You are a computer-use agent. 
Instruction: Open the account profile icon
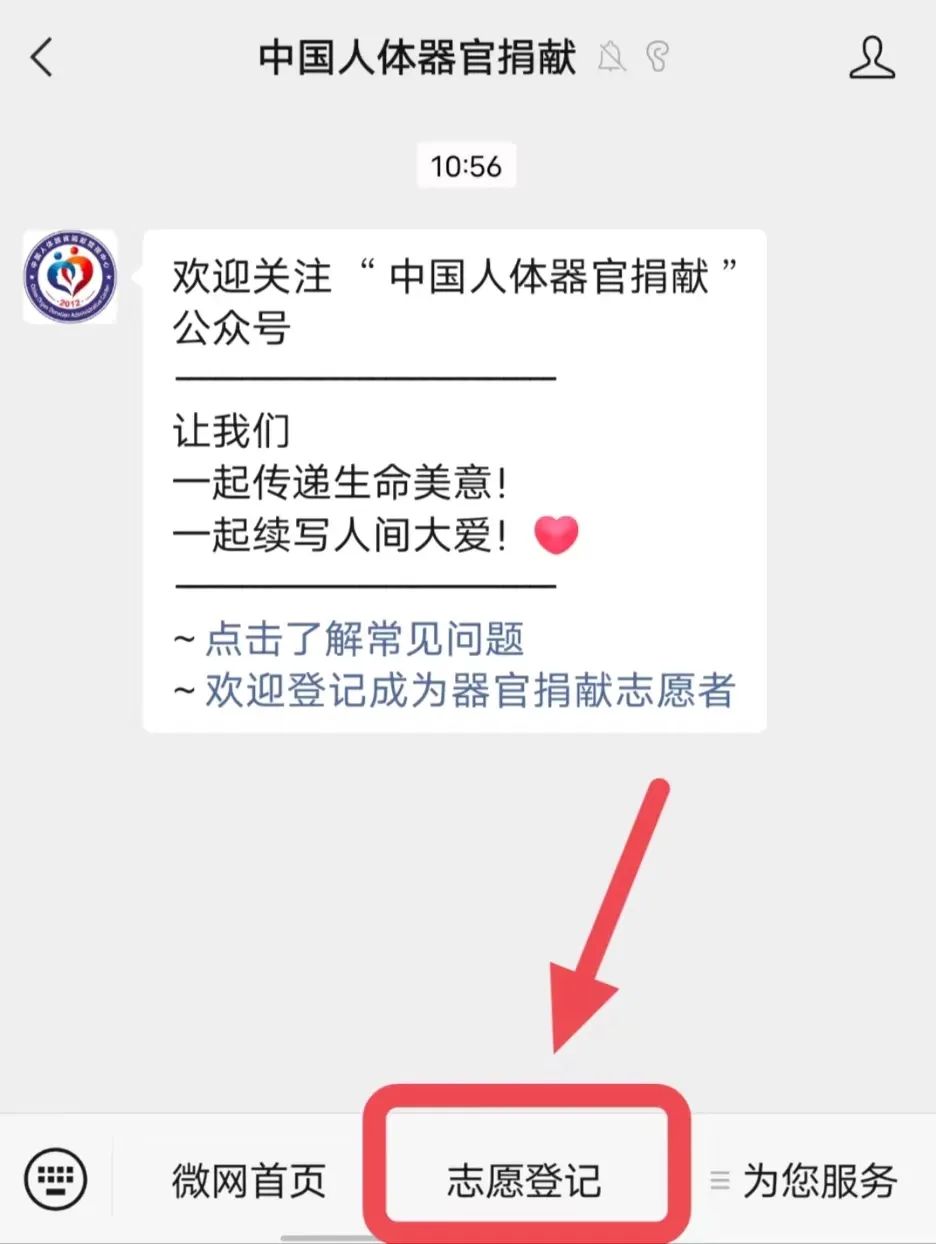click(x=872, y=58)
